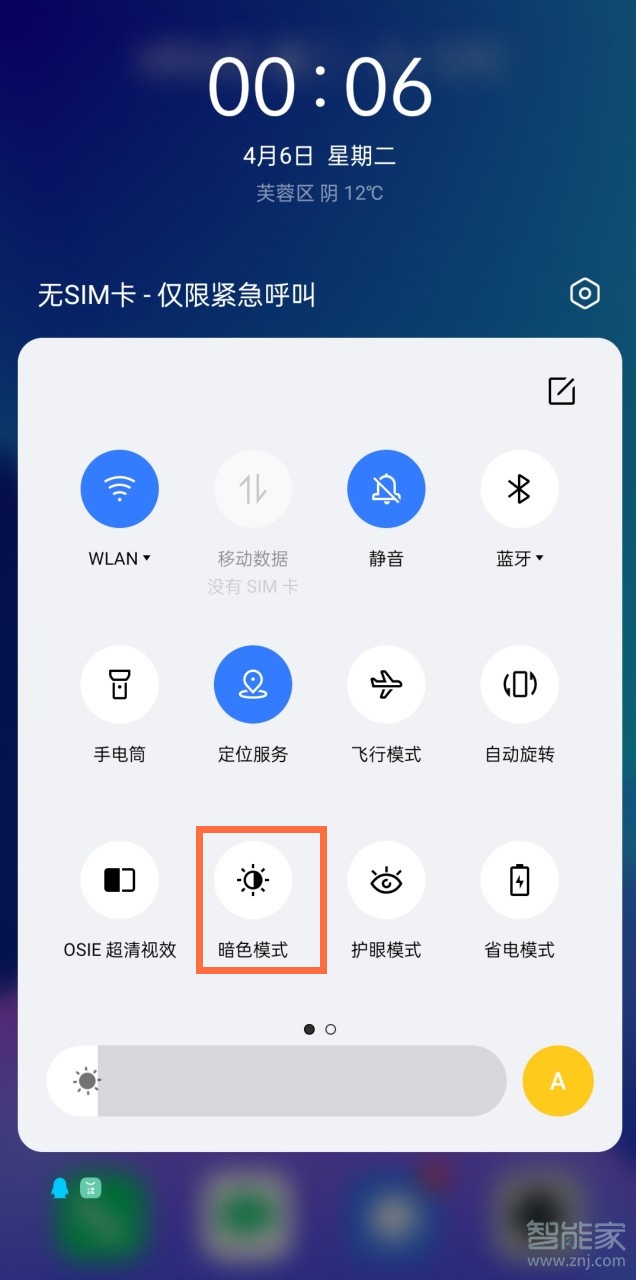This screenshot has height=1280, width=636.
Task: Turn on Bluetooth (蓝牙)
Action: click(519, 489)
